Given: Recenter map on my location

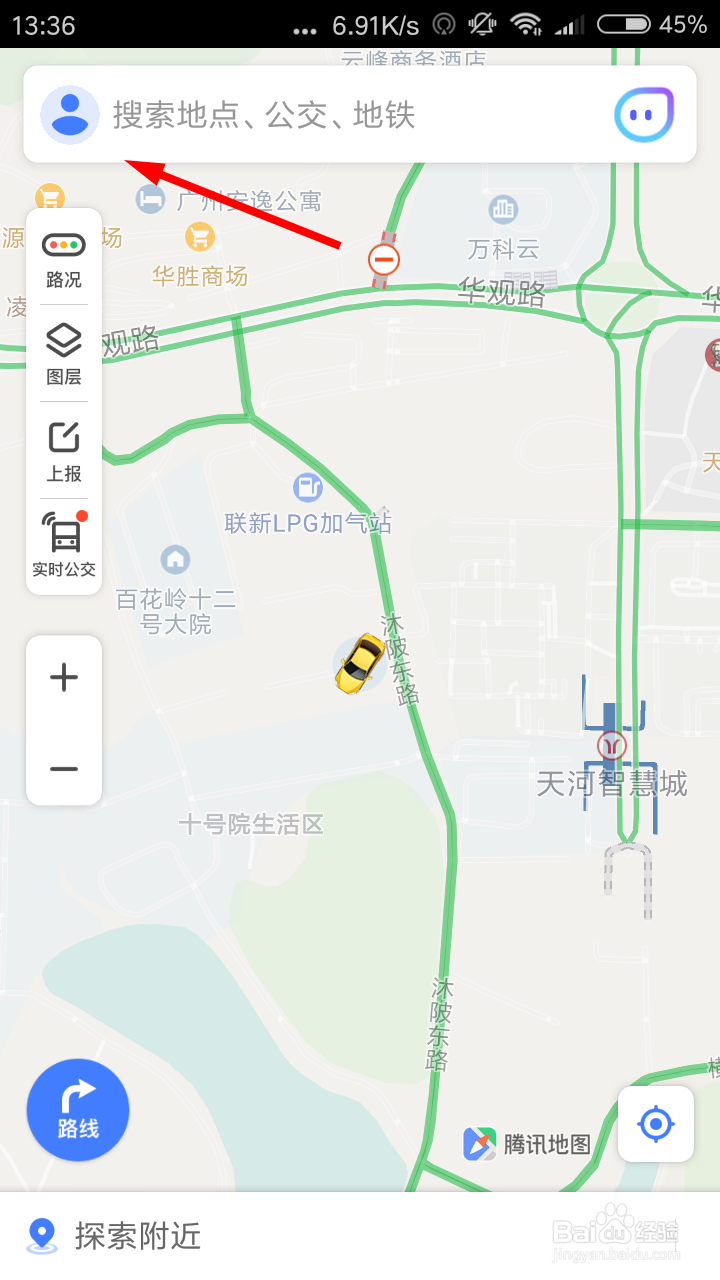Looking at the screenshot, I should click(656, 1124).
